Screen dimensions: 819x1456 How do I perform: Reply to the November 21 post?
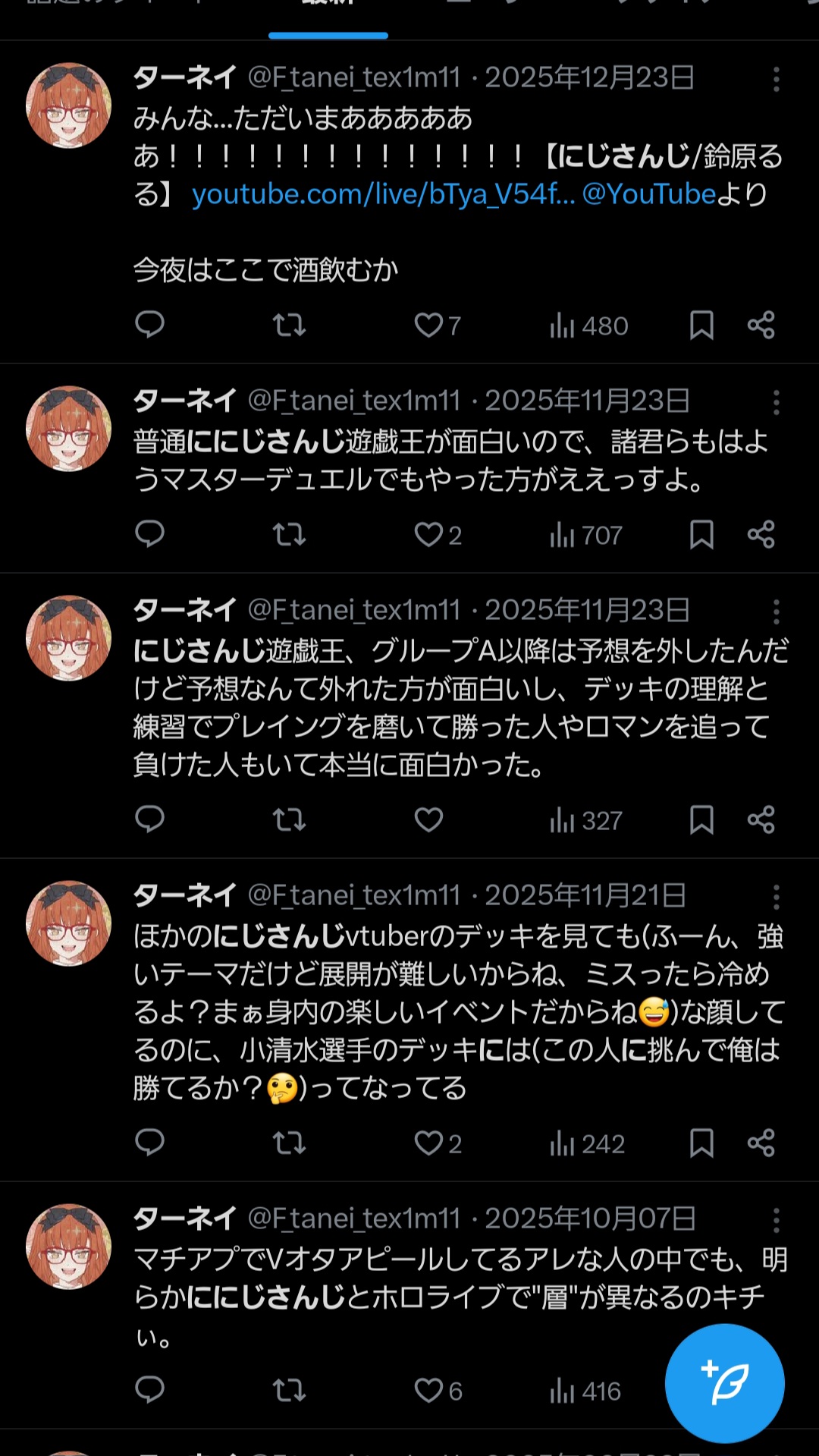149,1143
